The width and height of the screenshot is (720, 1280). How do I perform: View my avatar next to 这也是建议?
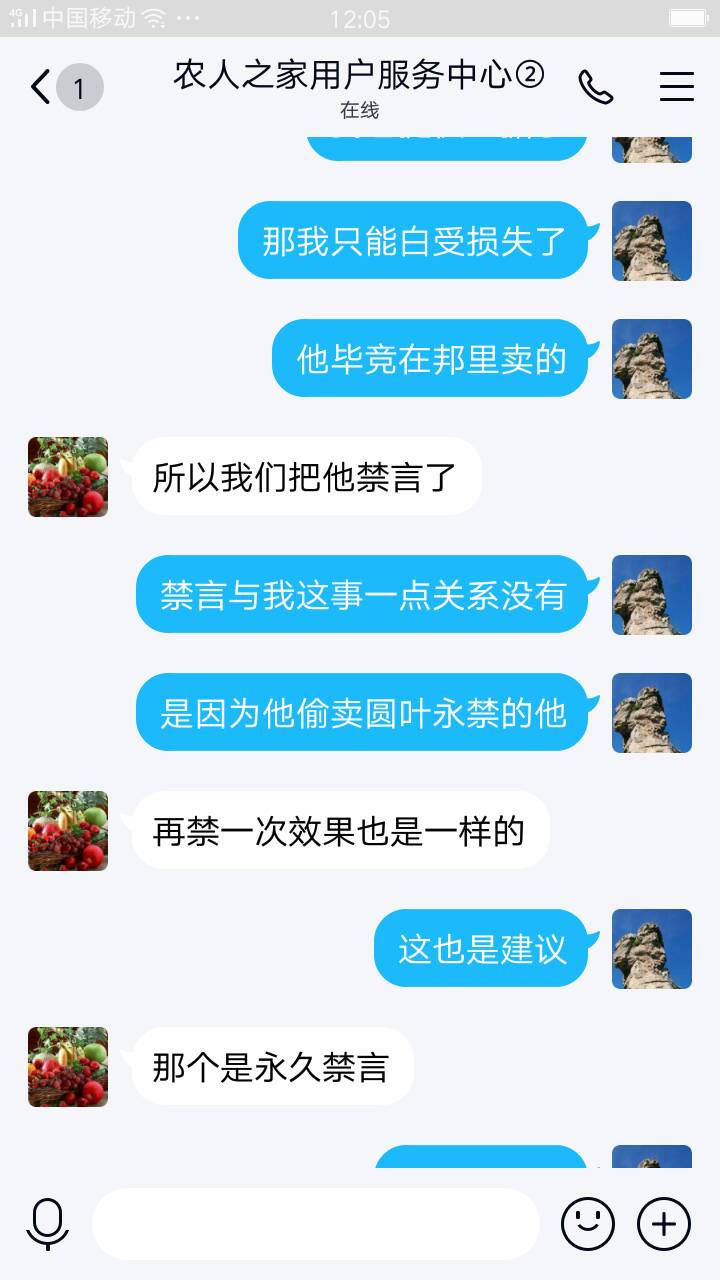click(652, 949)
